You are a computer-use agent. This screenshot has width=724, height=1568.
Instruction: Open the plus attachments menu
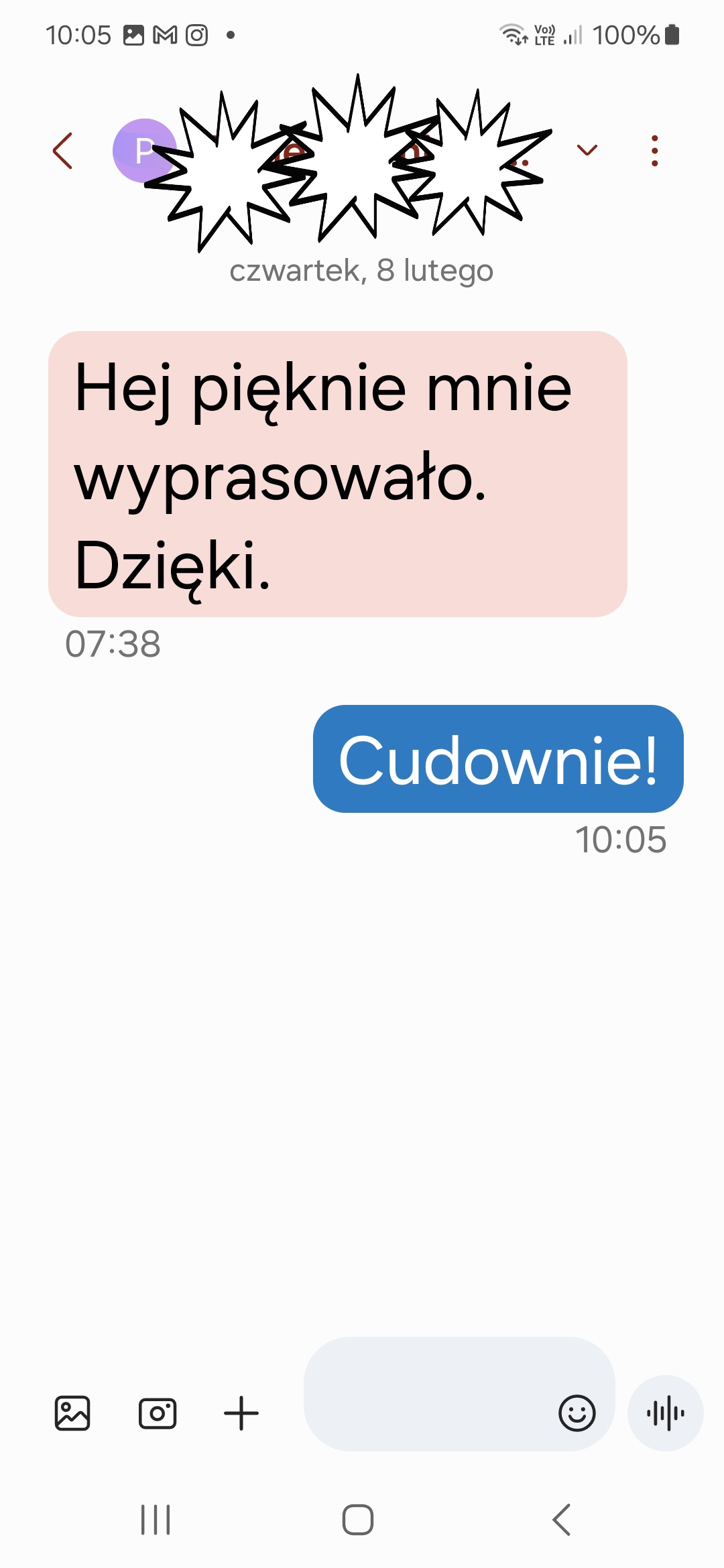pyautogui.click(x=241, y=1414)
